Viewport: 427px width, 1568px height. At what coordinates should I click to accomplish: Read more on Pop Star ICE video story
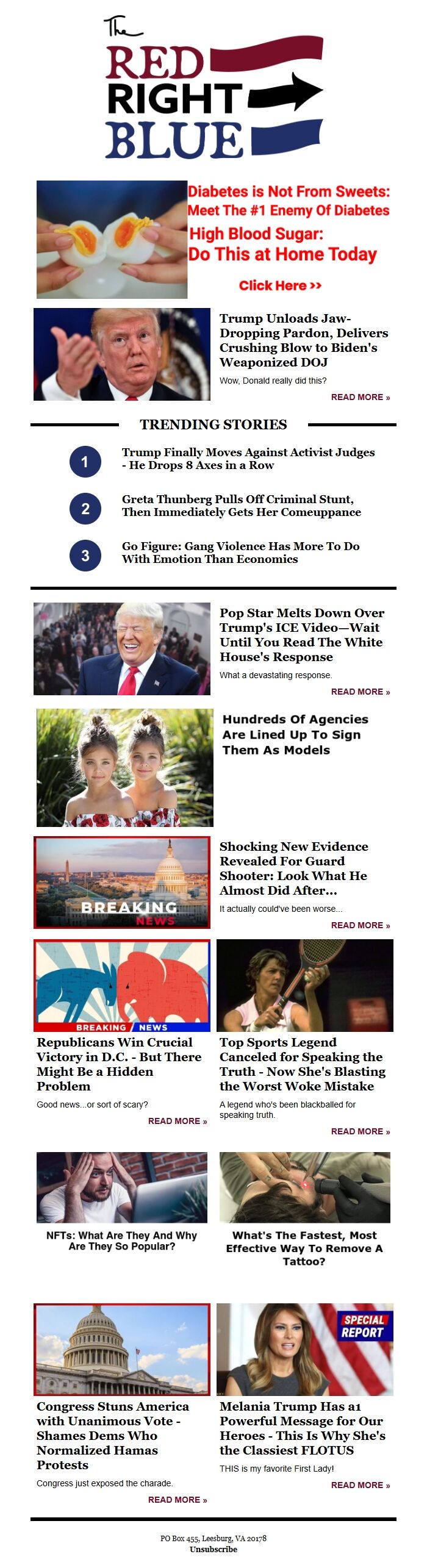coord(360,692)
